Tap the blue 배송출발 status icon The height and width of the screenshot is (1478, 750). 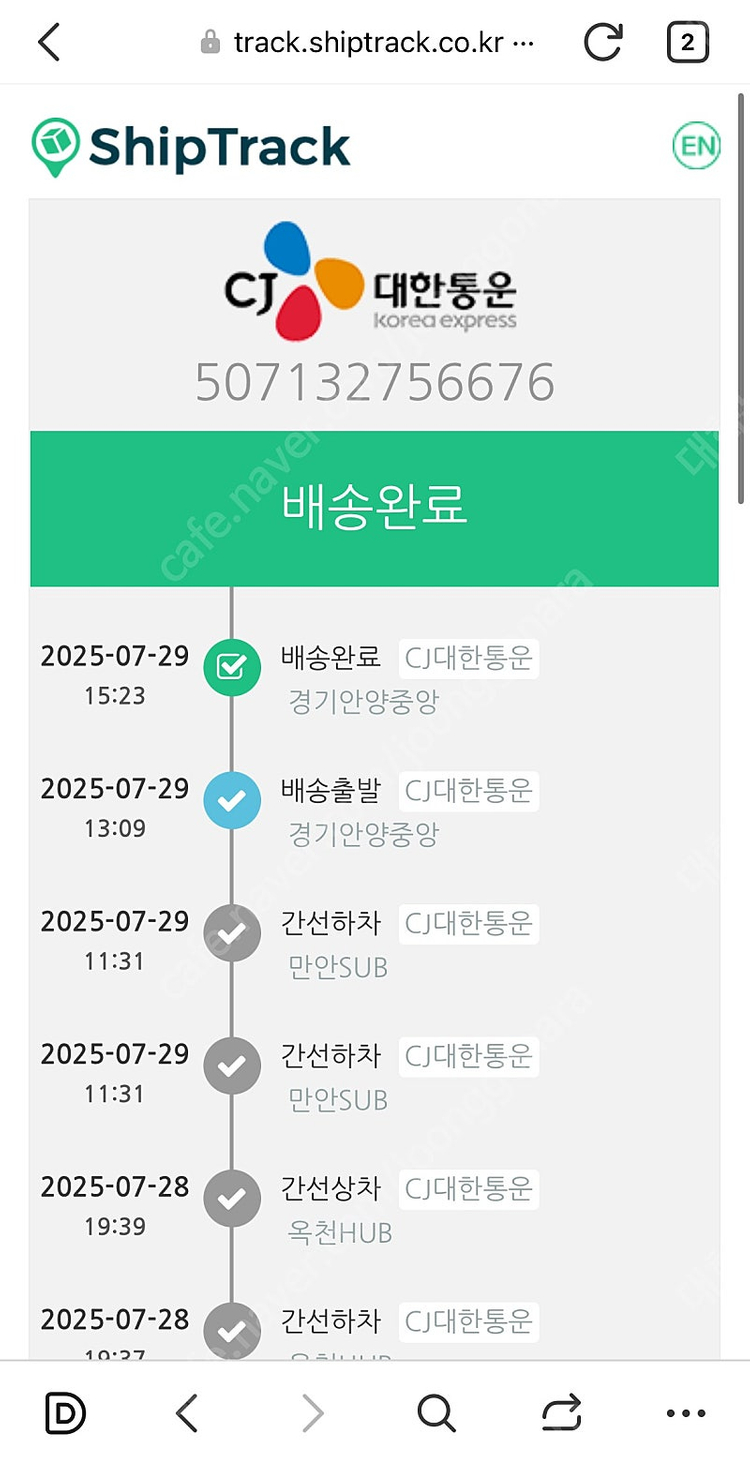pyautogui.click(x=232, y=800)
